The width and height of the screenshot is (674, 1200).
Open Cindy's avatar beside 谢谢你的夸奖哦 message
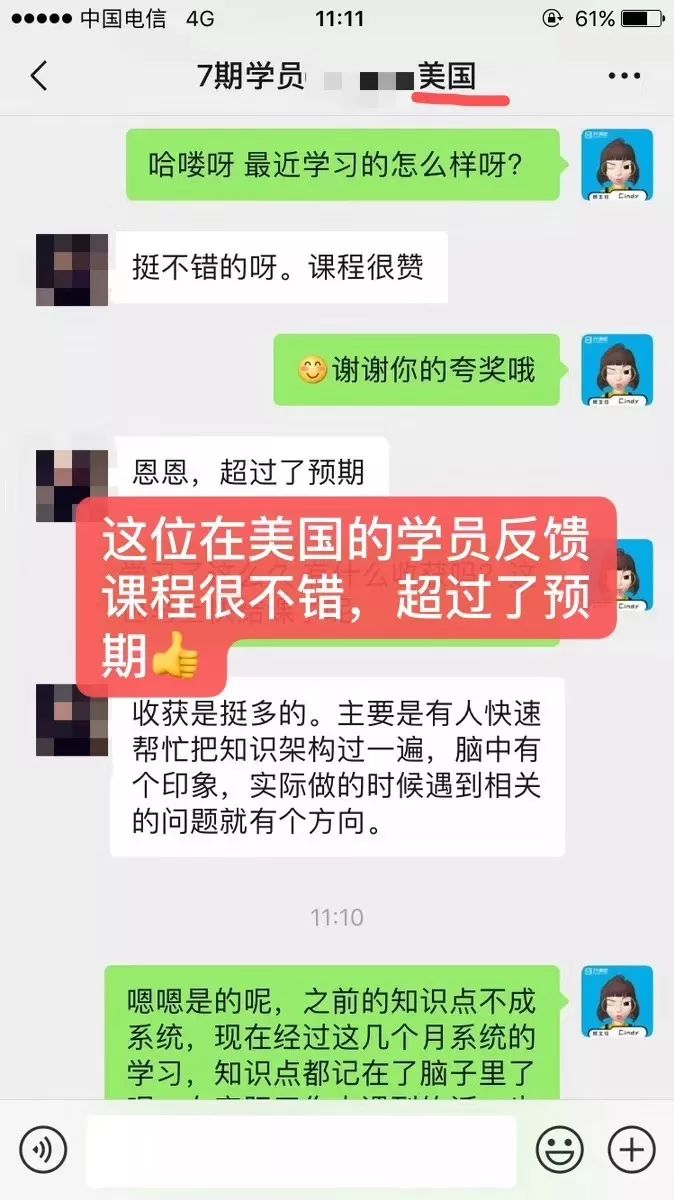tap(617, 370)
